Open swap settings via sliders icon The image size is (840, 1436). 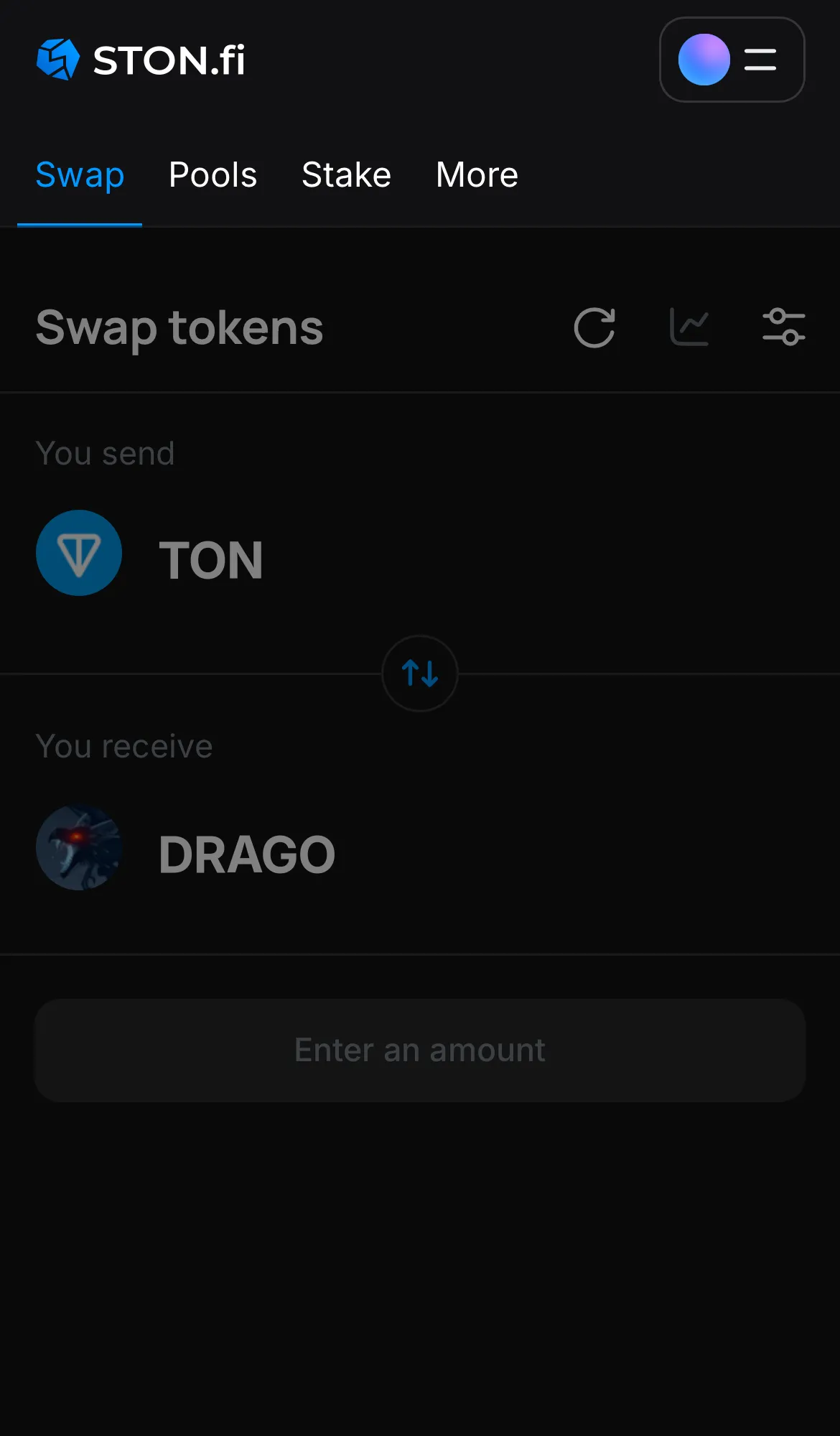pos(784,327)
